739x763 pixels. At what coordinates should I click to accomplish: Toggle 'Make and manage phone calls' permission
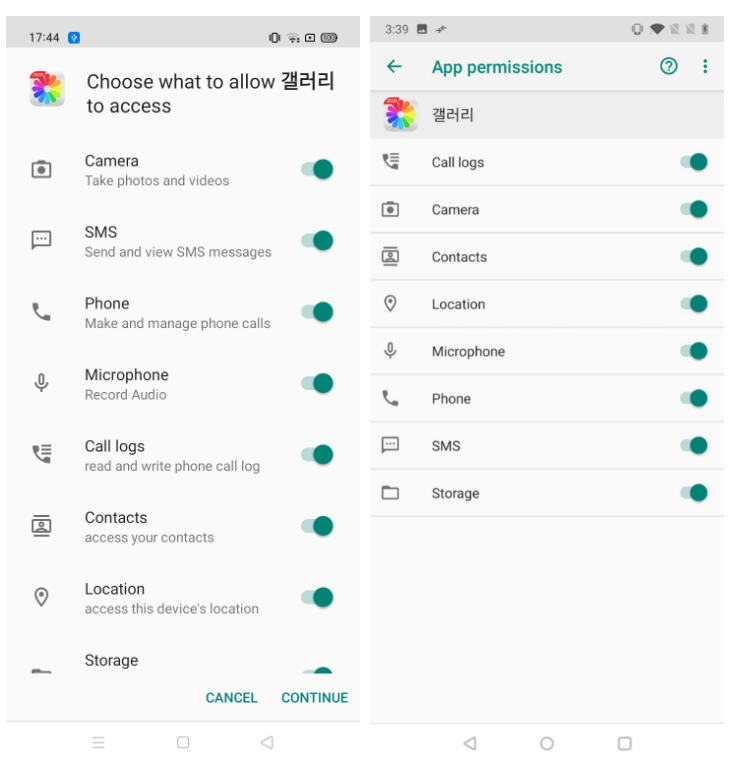point(317,312)
